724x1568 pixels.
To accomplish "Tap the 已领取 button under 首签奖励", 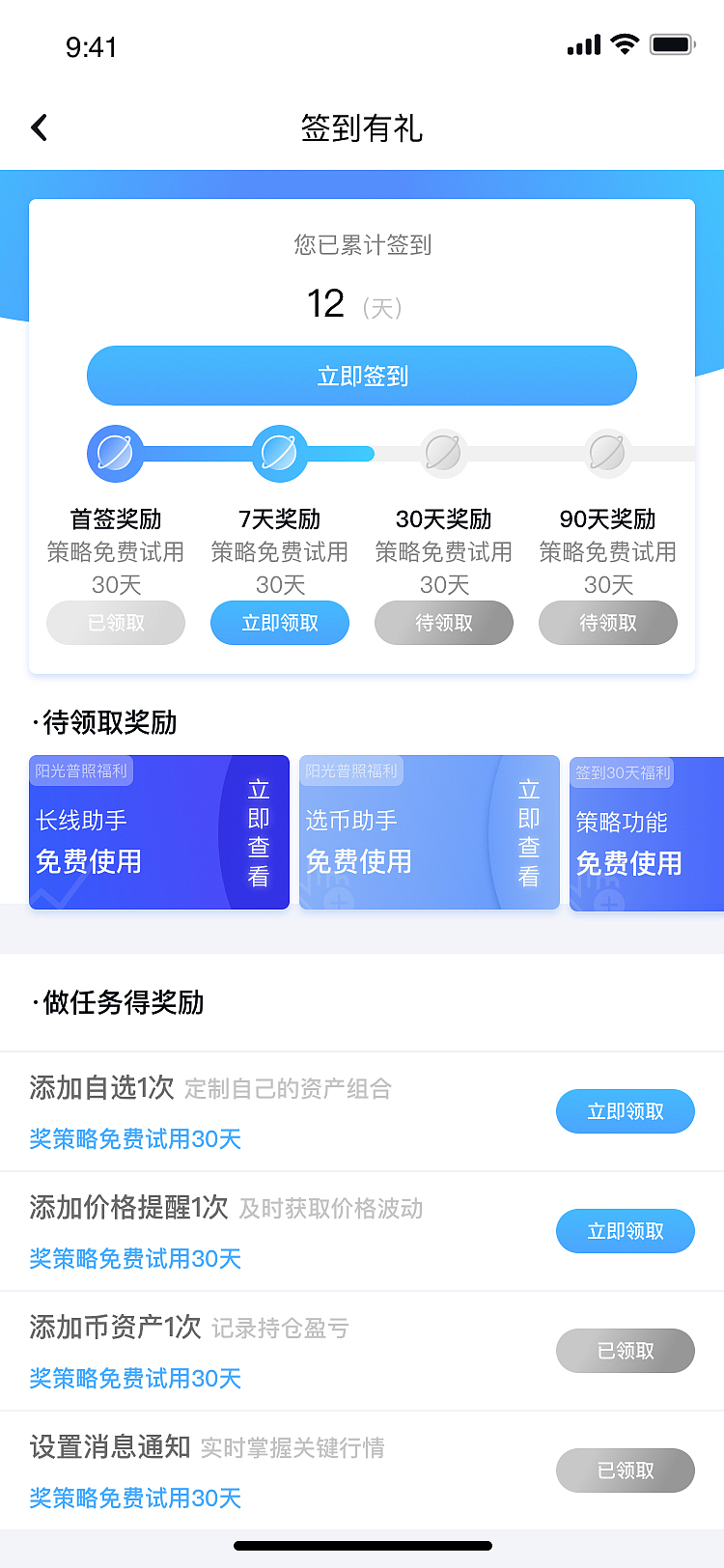I will click(115, 623).
